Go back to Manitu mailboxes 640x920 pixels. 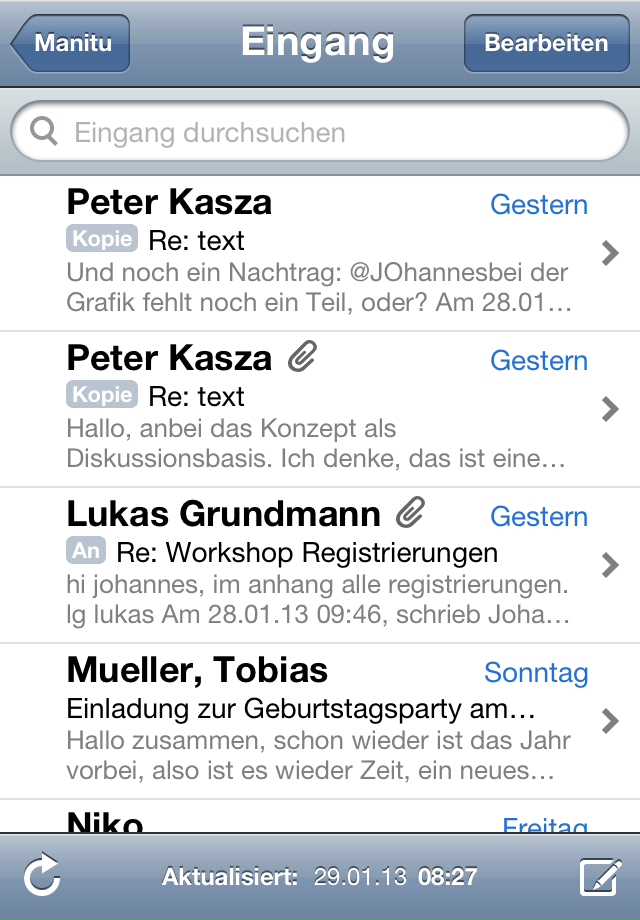[x=72, y=44]
